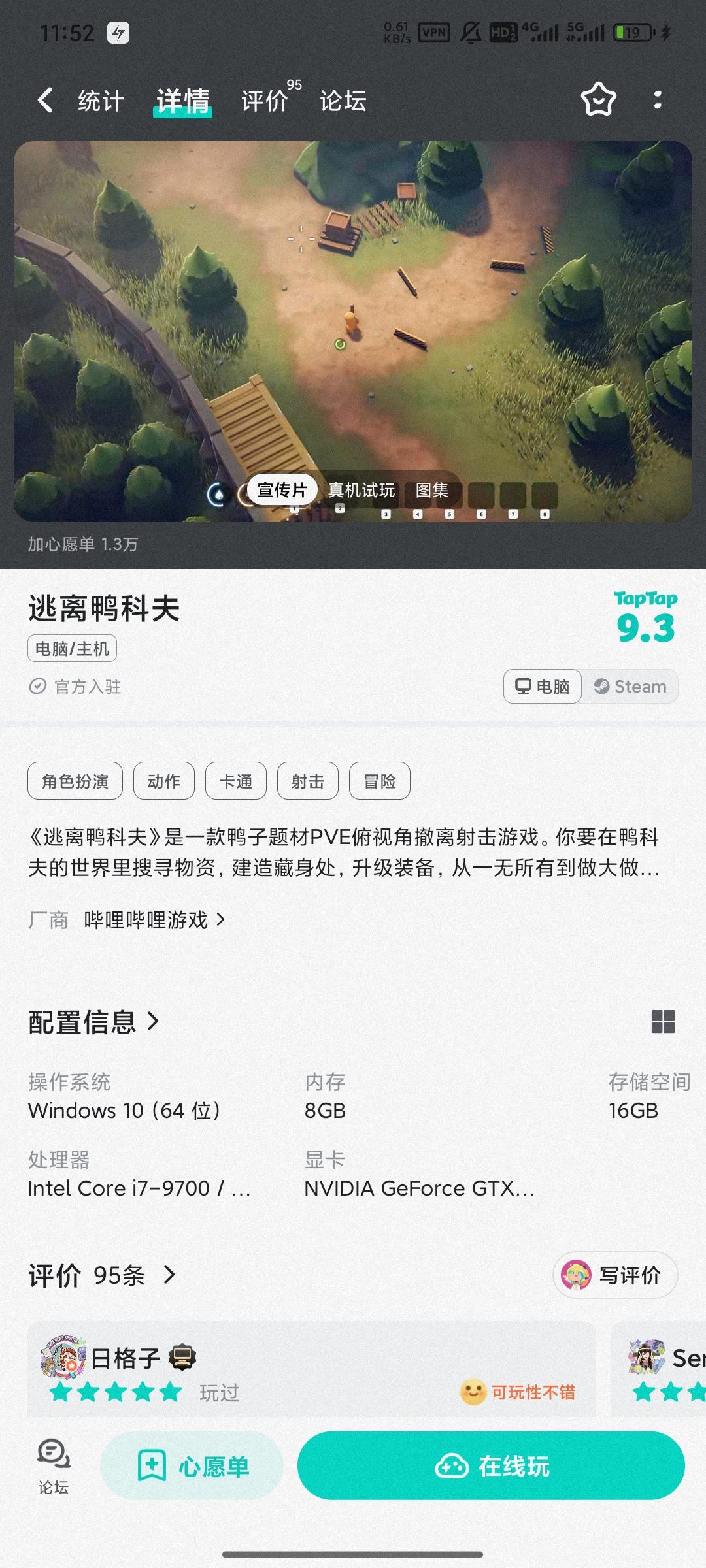The width and height of the screenshot is (706, 1568).
Task: Open the three-dot more options menu
Action: 658,99
